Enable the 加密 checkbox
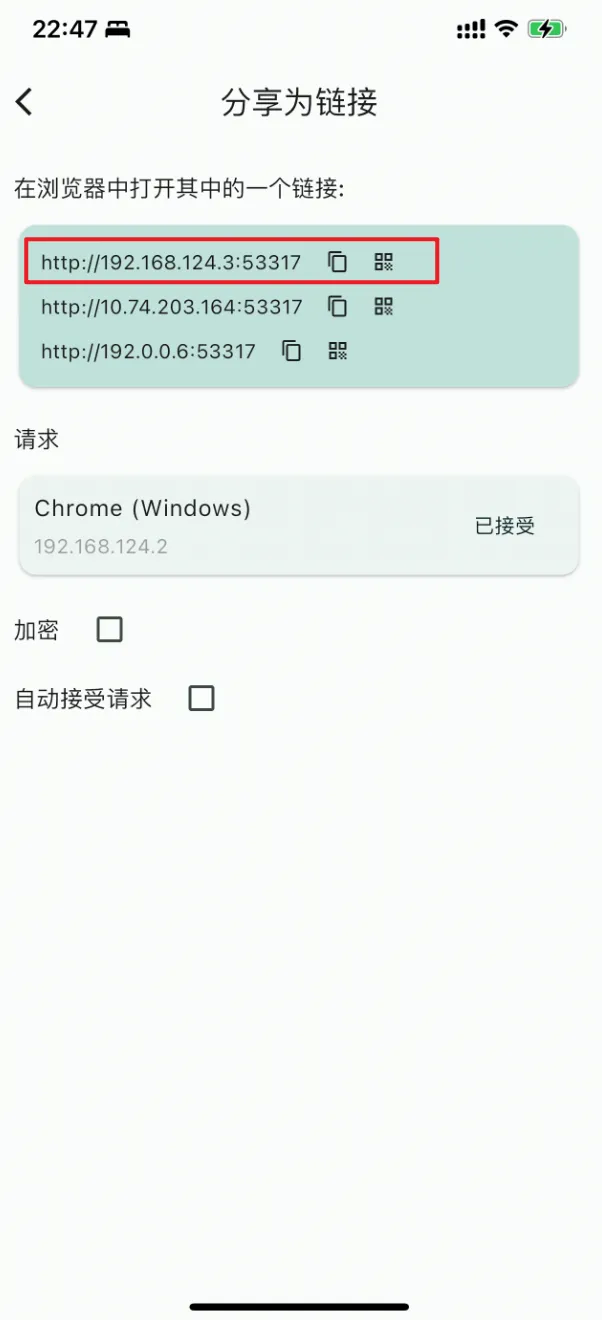Viewport: 602px width, 1320px height. (x=109, y=629)
